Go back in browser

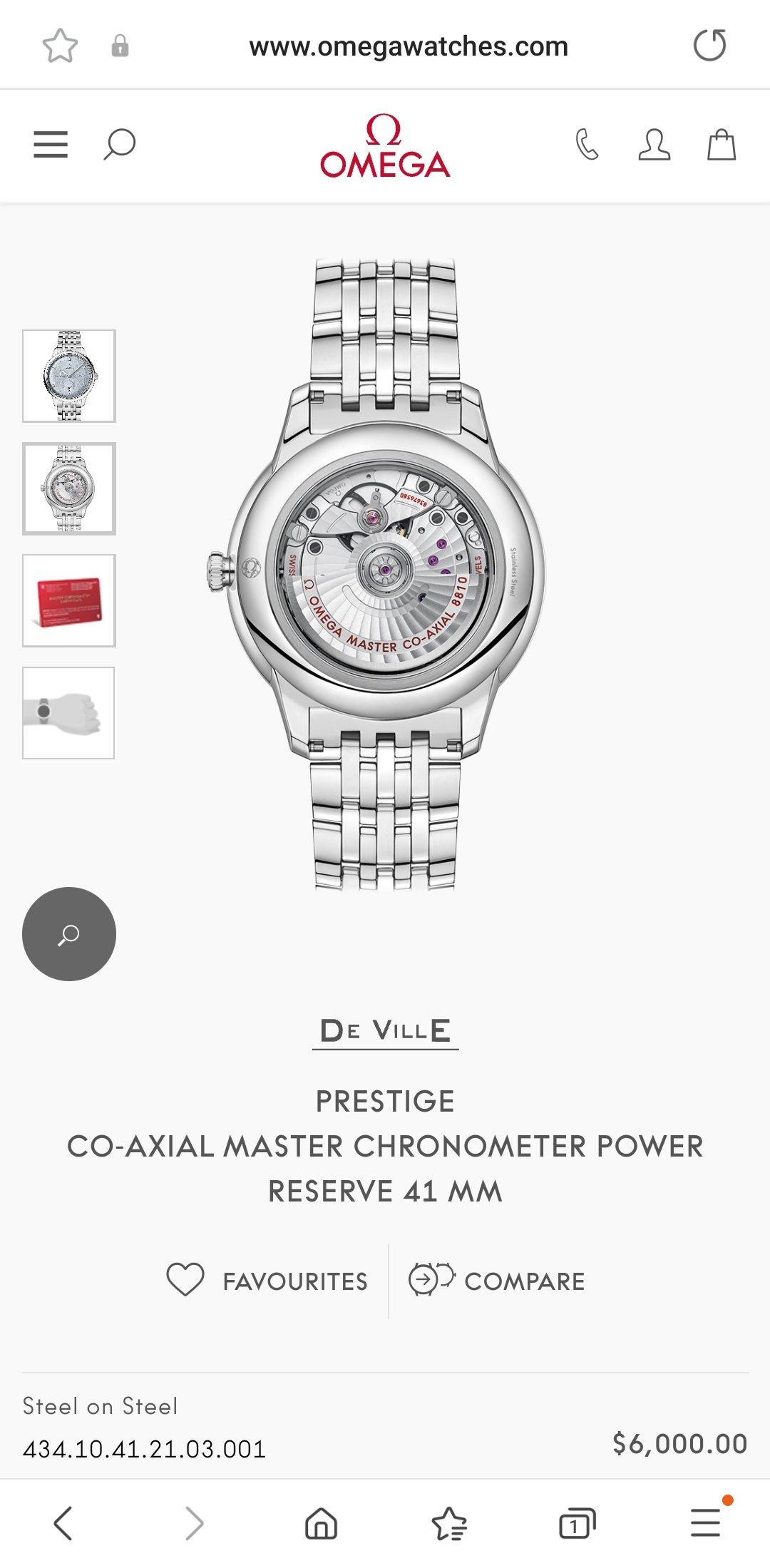click(63, 1524)
